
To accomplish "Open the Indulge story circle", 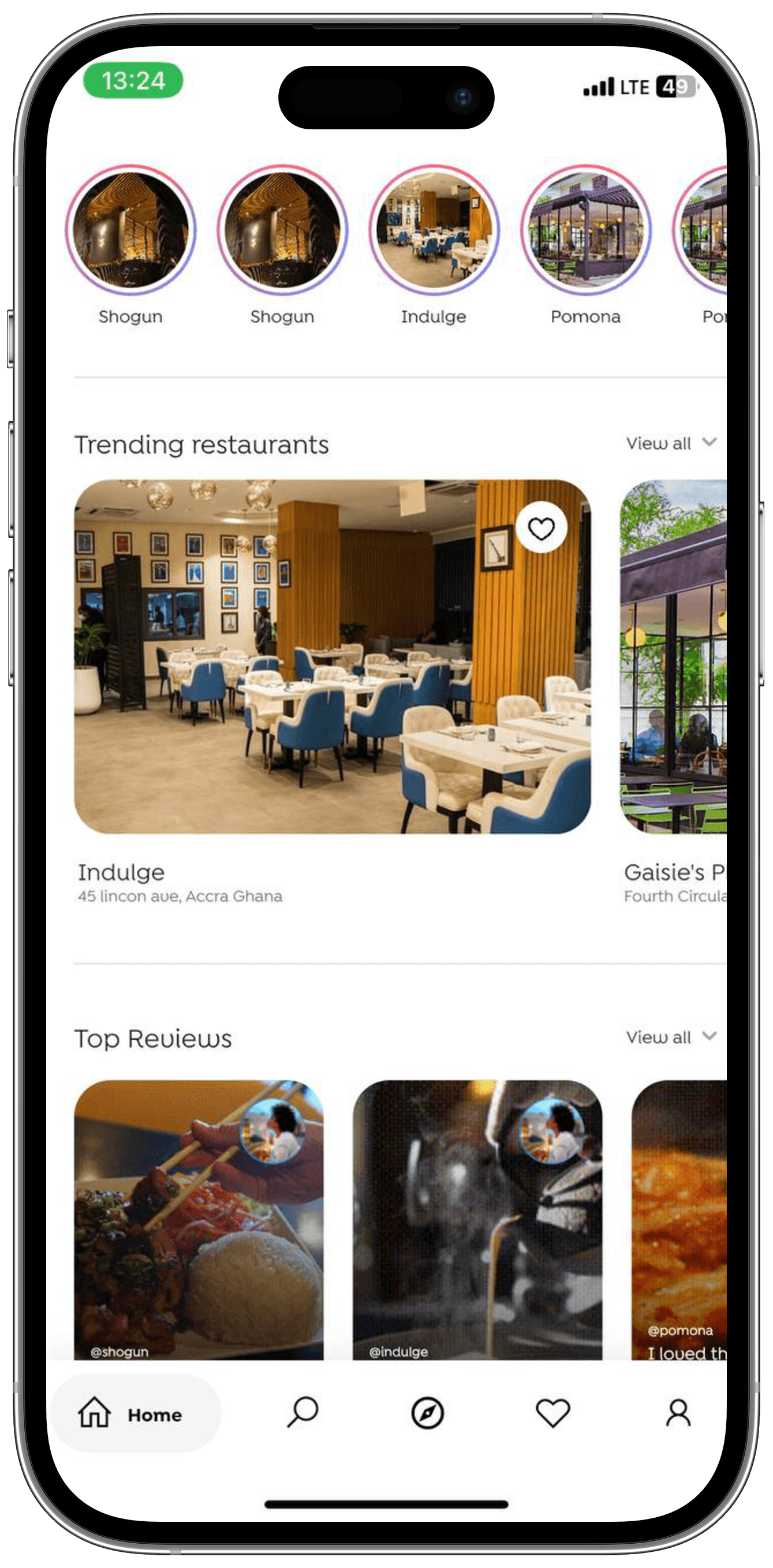I will point(434,230).
